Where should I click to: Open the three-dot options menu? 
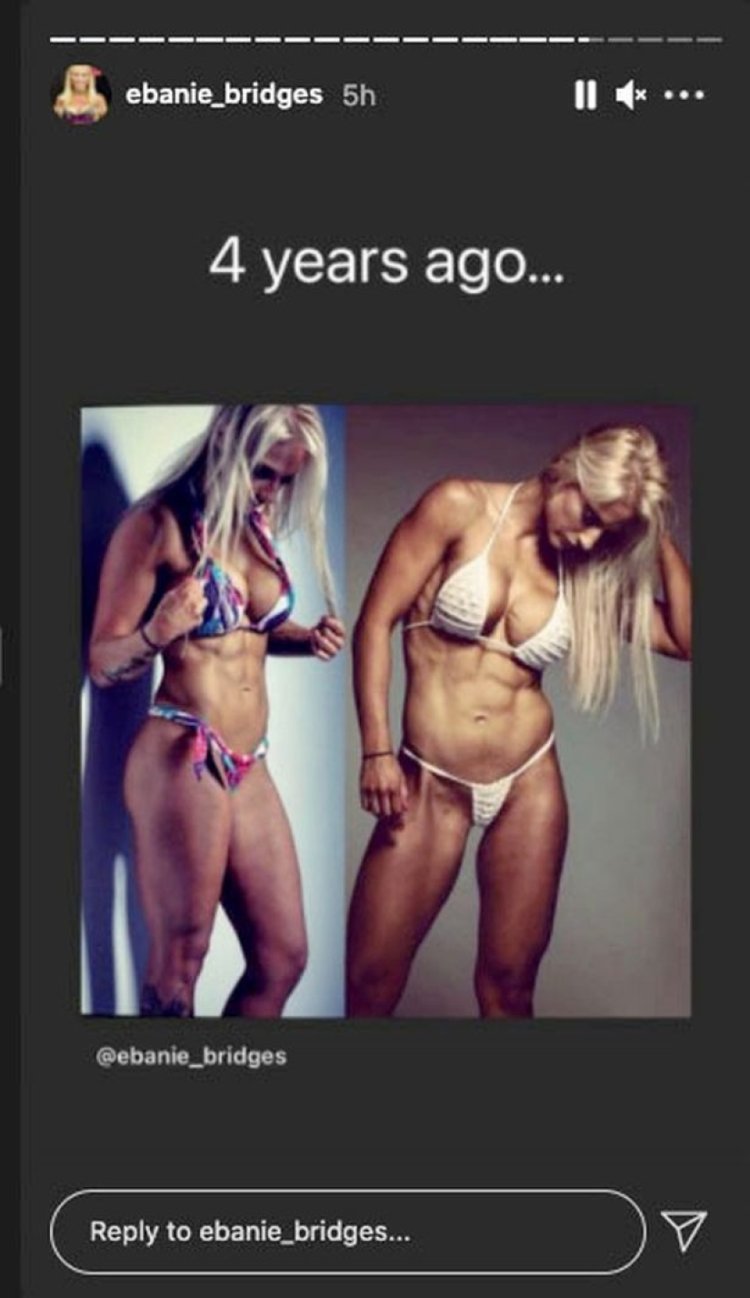click(685, 96)
